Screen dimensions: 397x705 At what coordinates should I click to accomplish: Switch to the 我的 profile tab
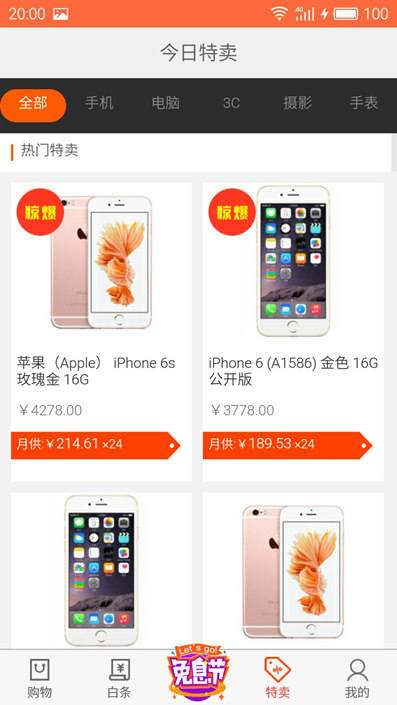[357, 678]
